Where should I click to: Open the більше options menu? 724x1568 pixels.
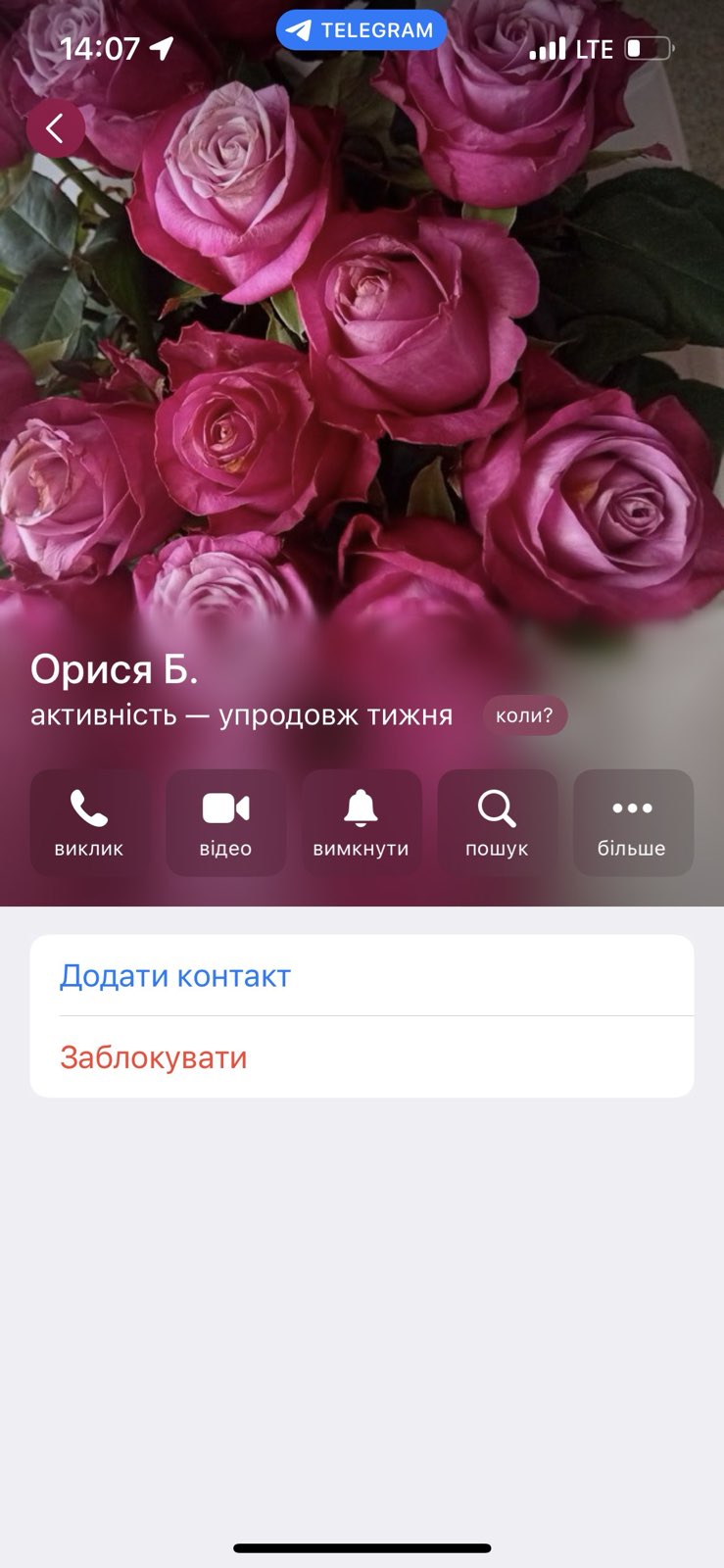[632, 822]
